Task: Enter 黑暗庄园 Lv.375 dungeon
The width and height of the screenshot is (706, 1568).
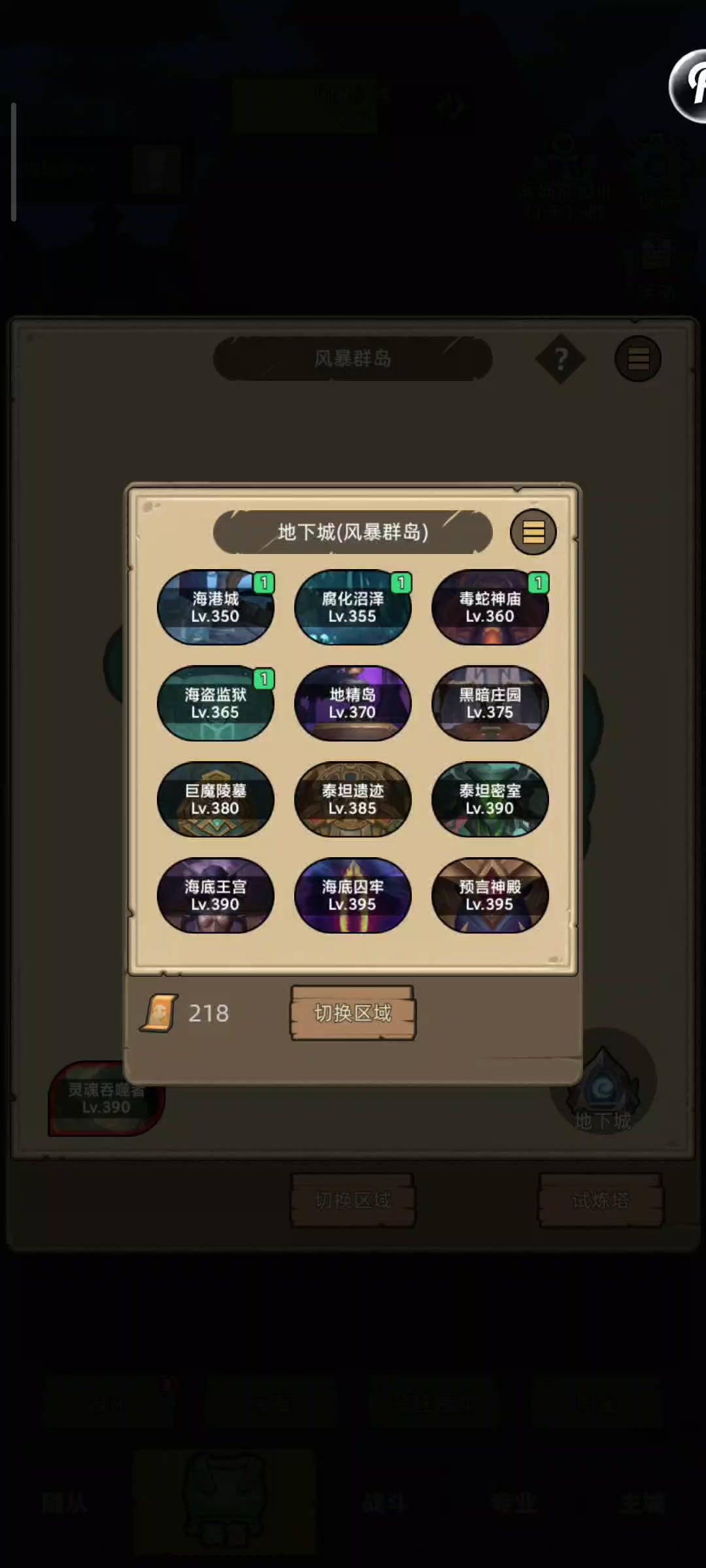Action: pos(490,703)
